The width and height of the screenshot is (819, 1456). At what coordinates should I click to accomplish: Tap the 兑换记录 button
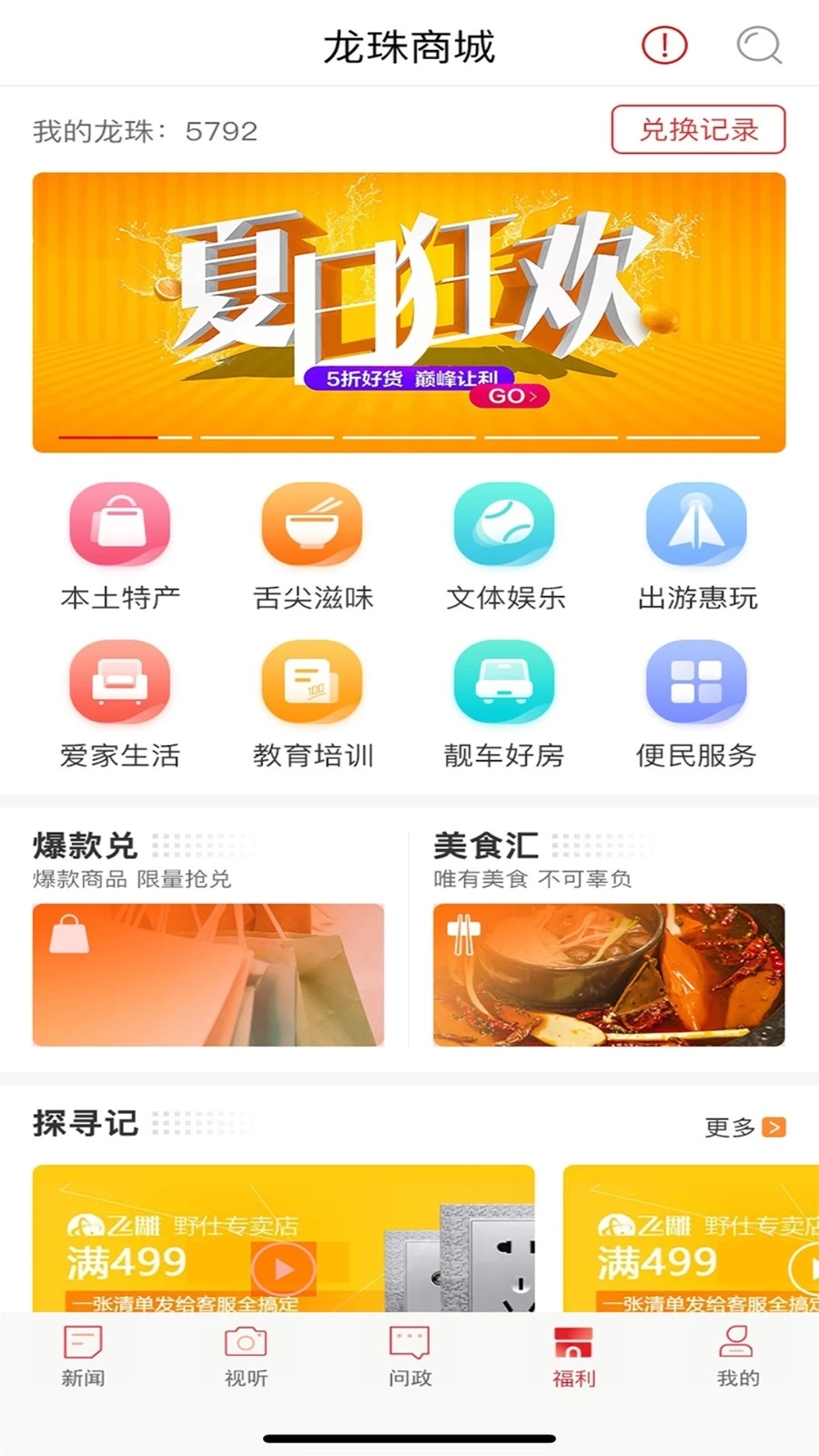[x=697, y=130]
